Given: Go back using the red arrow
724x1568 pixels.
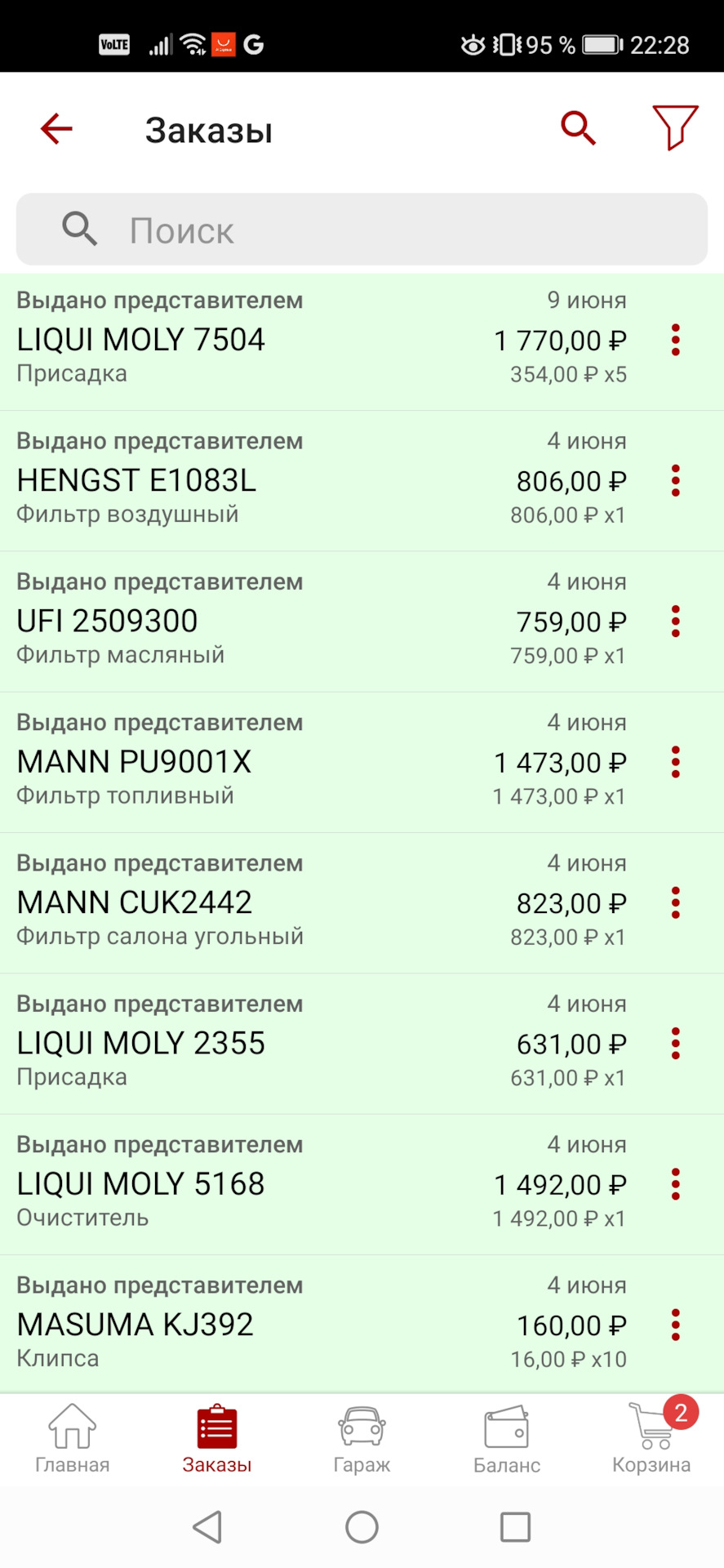Looking at the screenshot, I should coord(56,129).
